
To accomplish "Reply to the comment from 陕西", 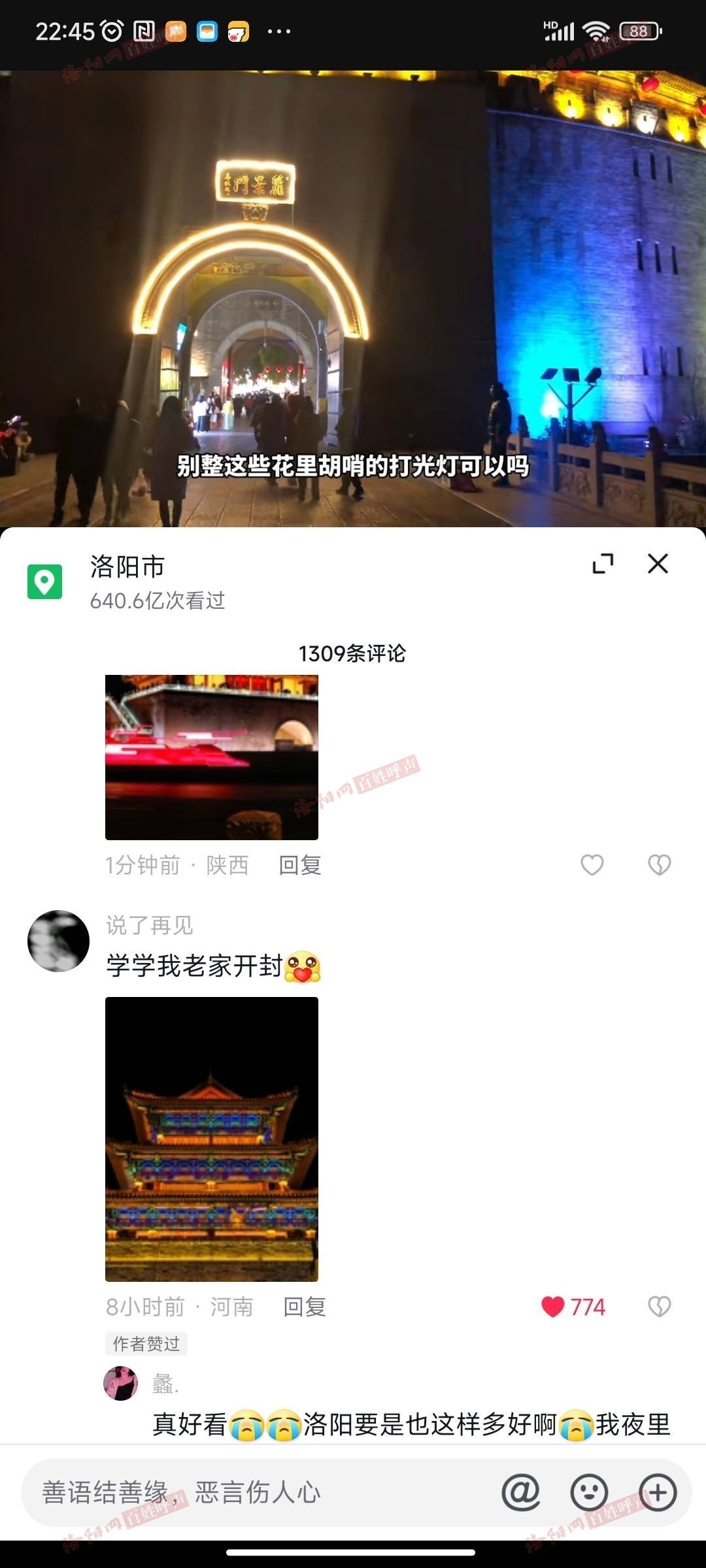I will pyautogui.click(x=300, y=865).
